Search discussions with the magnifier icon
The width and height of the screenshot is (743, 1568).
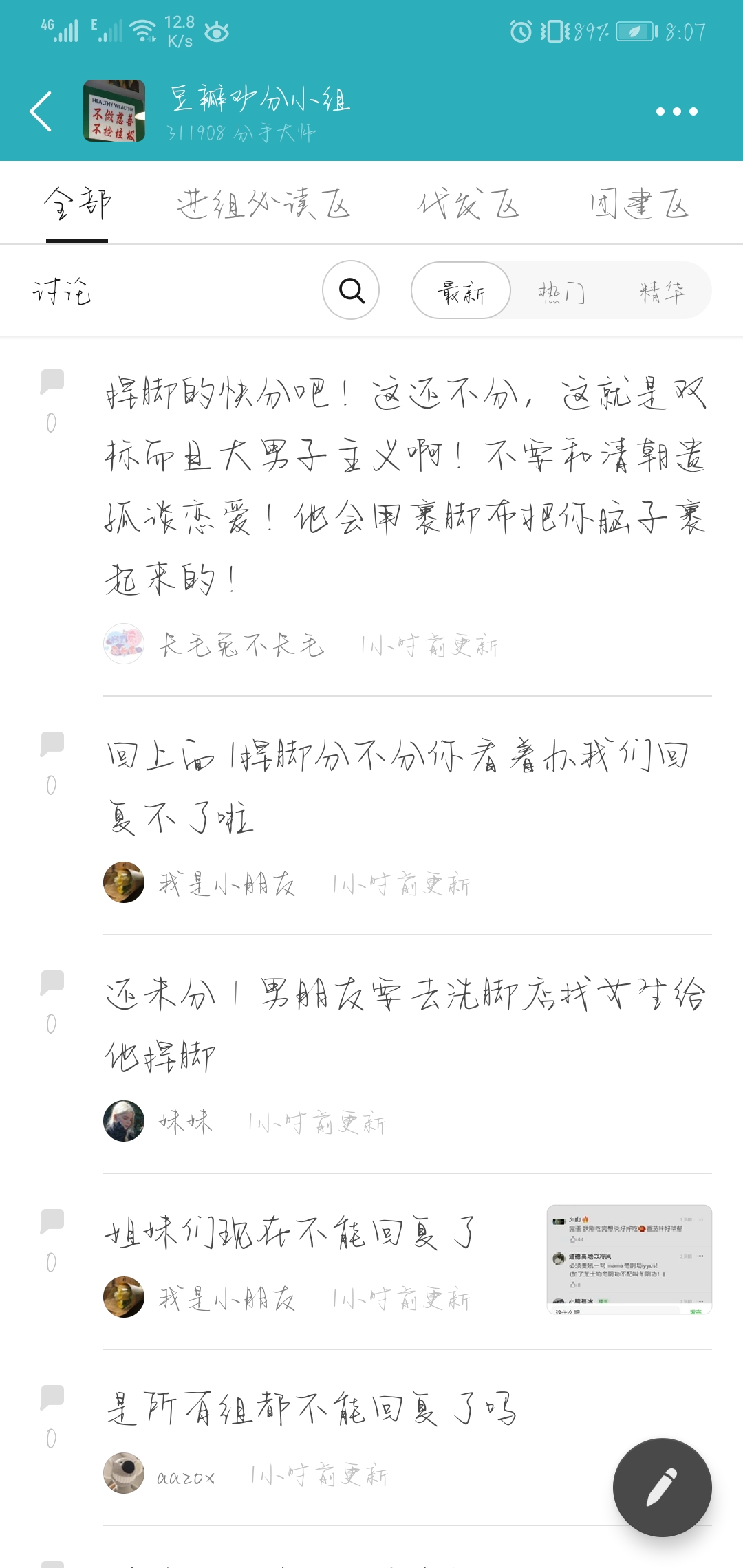[x=351, y=290]
